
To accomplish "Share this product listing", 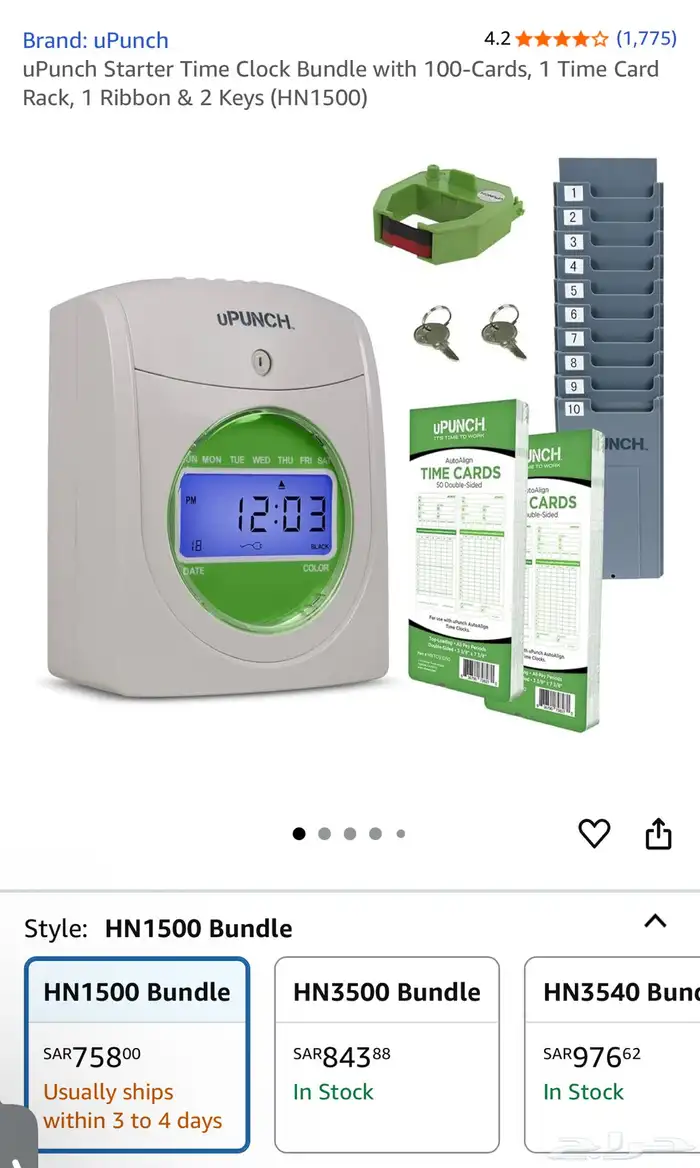I will coord(658,833).
